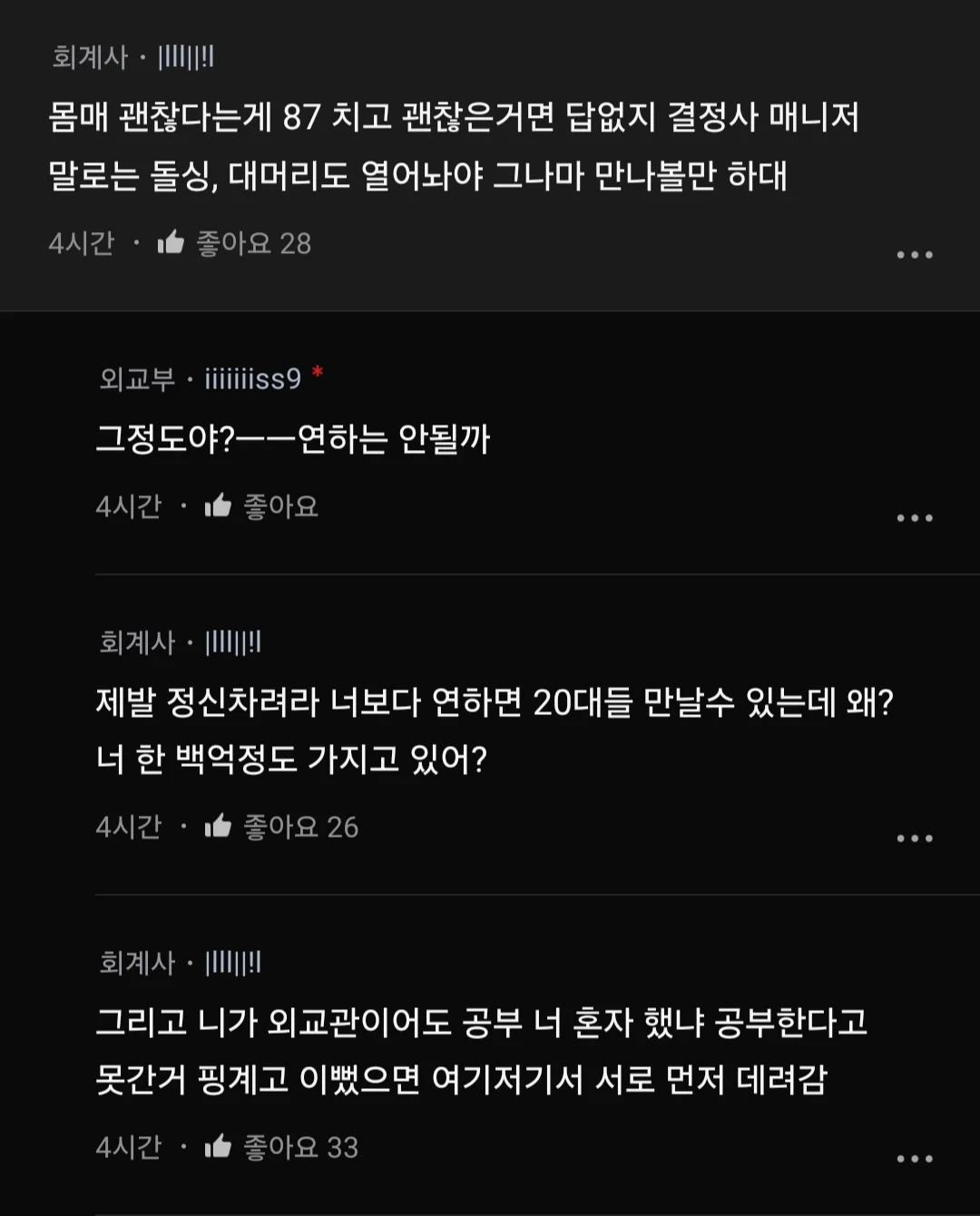Like the reply with 좋아요 33
Image resolution: width=980 pixels, height=1216 pixels.
tap(218, 1147)
